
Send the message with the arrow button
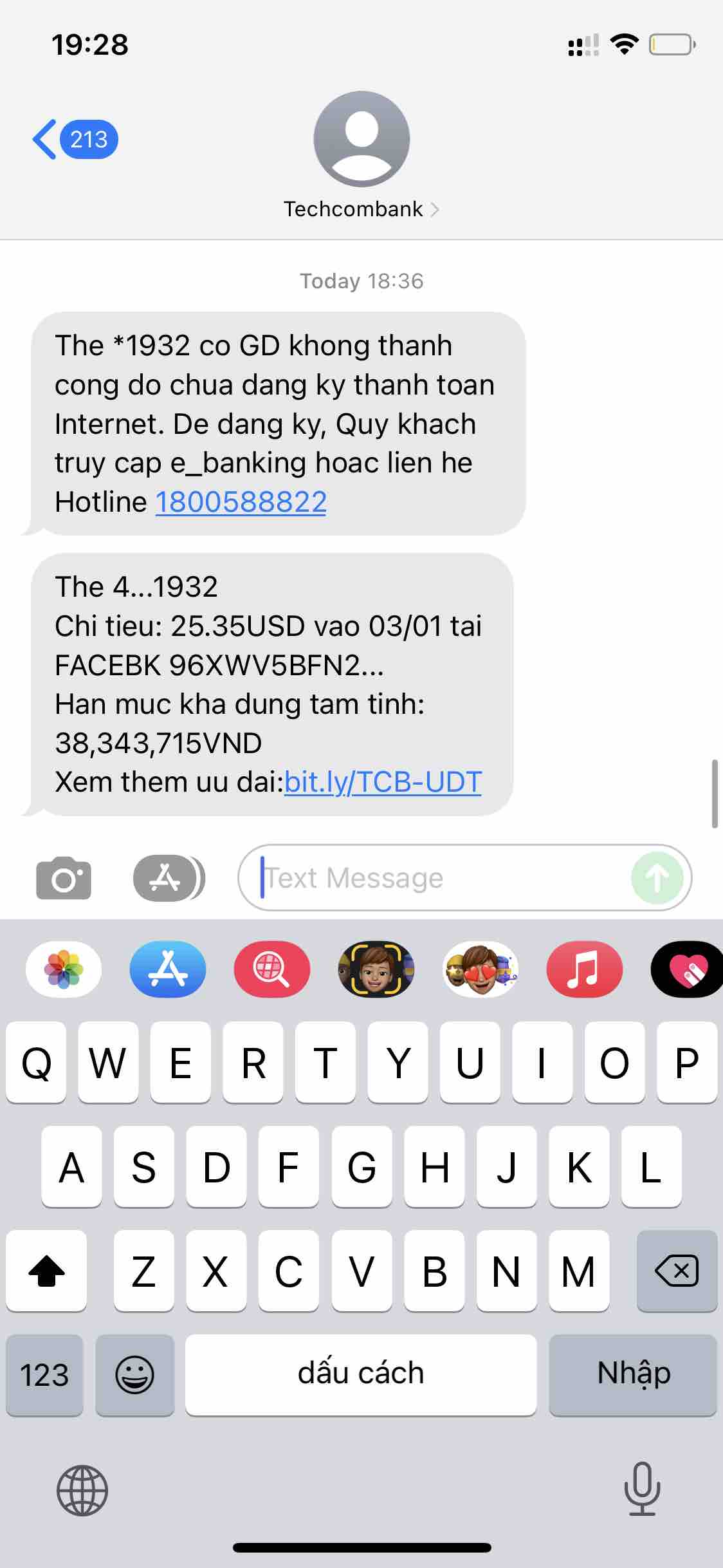(657, 878)
